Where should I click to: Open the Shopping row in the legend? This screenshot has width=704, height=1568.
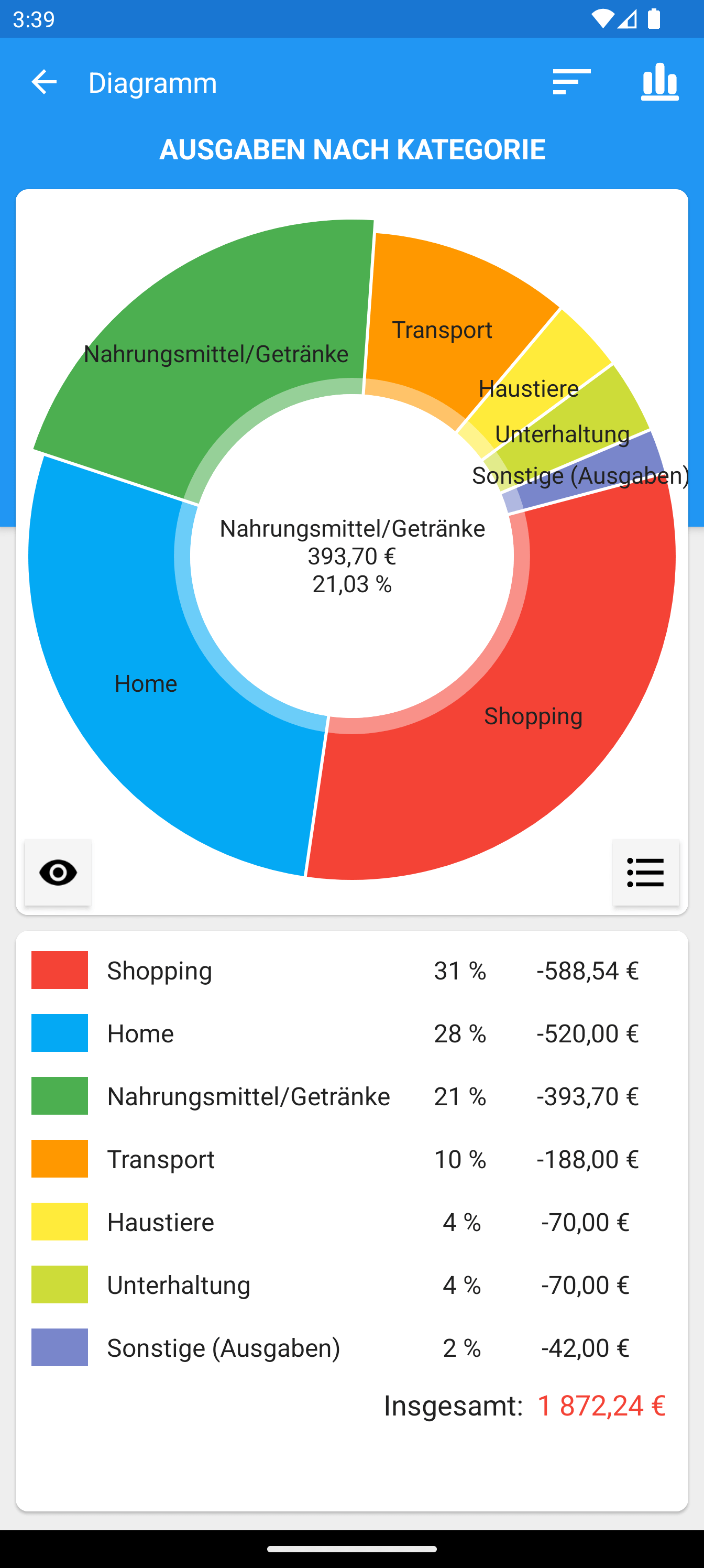pos(351,970)
